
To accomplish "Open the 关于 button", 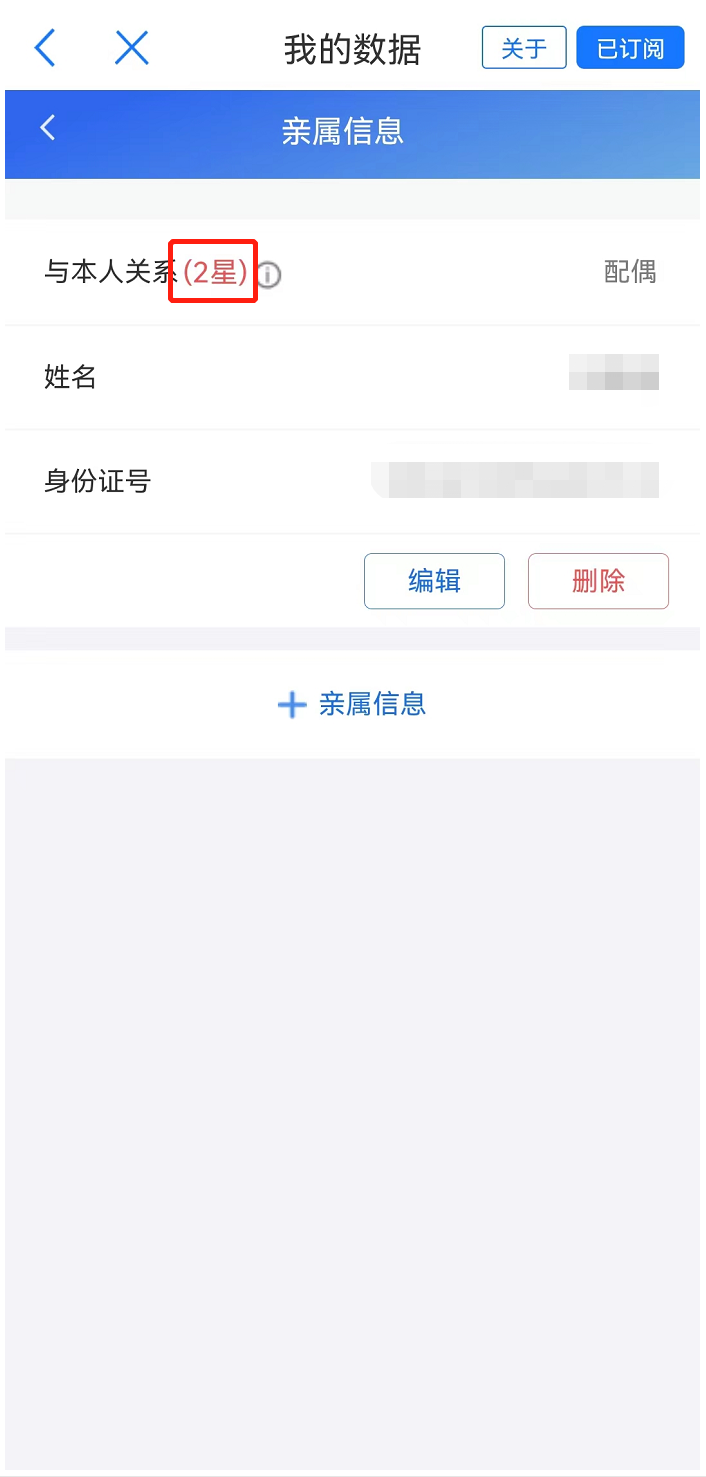I will pyautogui.click(x=524, y=47).
